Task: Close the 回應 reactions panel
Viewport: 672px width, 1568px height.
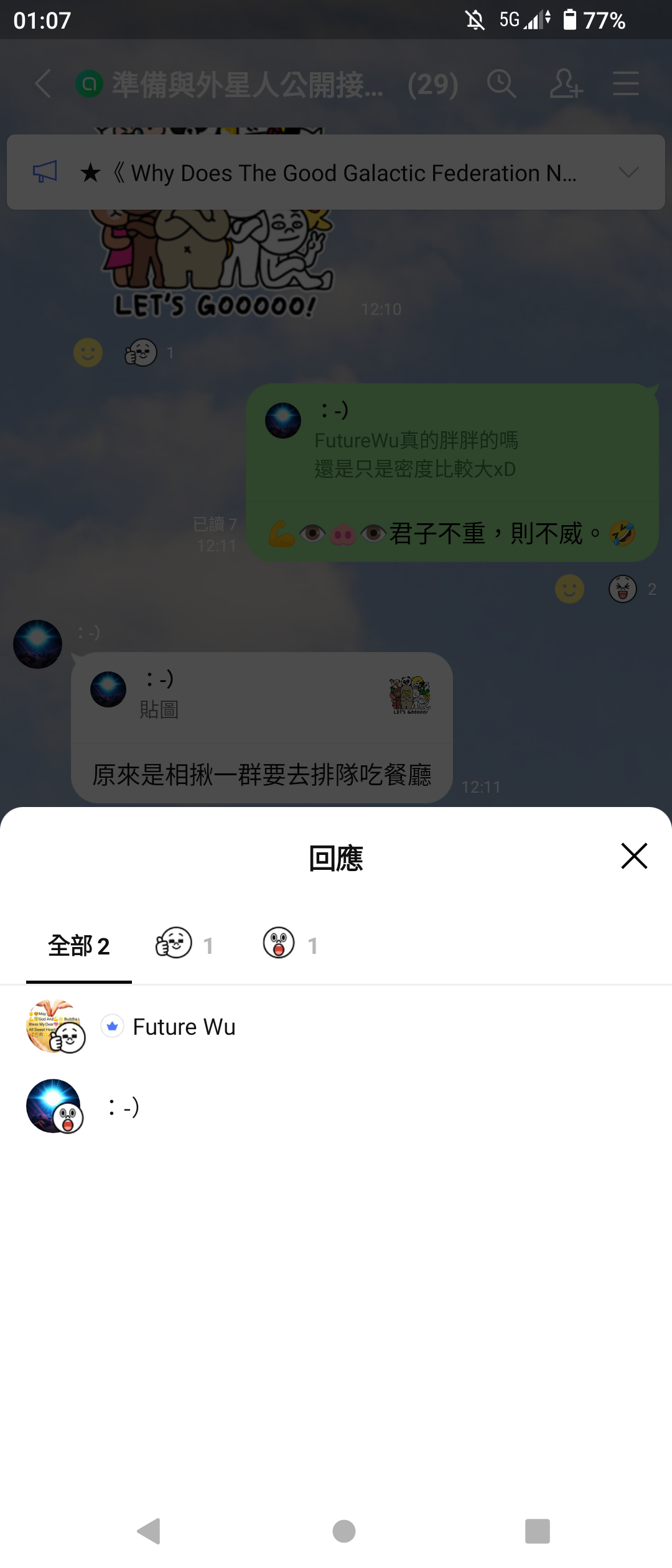Action: [x=634, y=856]
